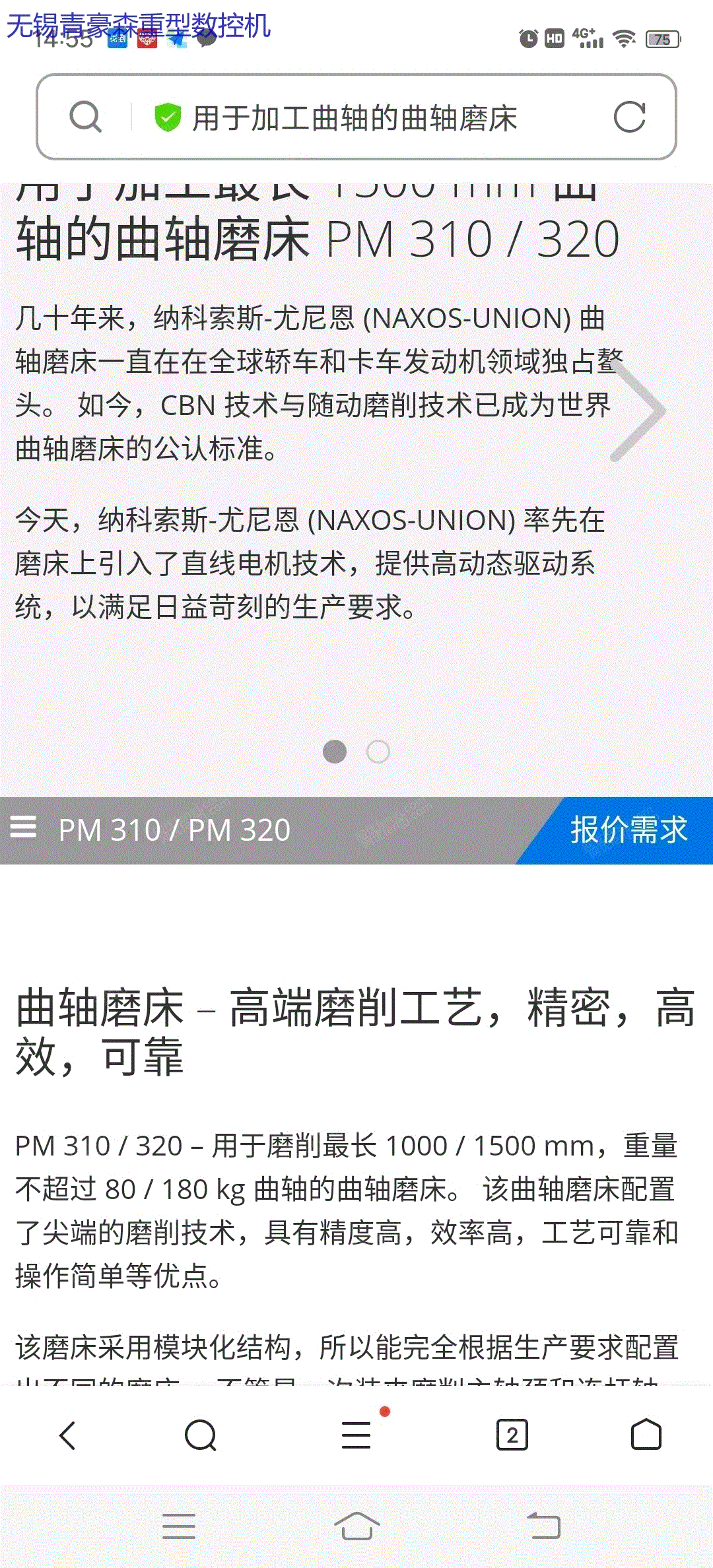The height and width of the screenshot is (1568, 713).
Task: Open the browser menu with the red dot
Action: [357, 1435]
